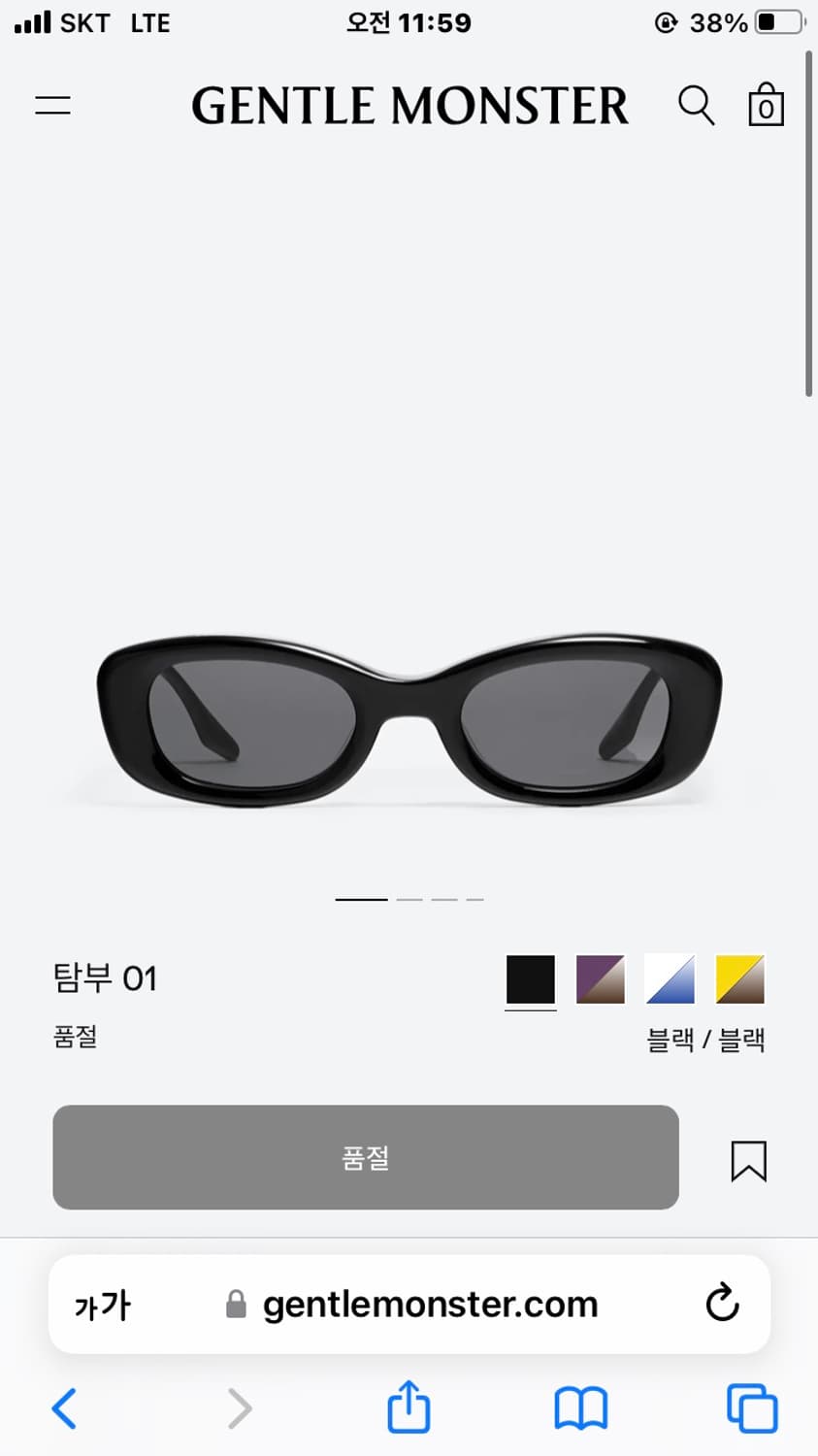818x1456 pixels.
Task: Pick the yellow gradient colorway
Action: [x=739, y=978]
